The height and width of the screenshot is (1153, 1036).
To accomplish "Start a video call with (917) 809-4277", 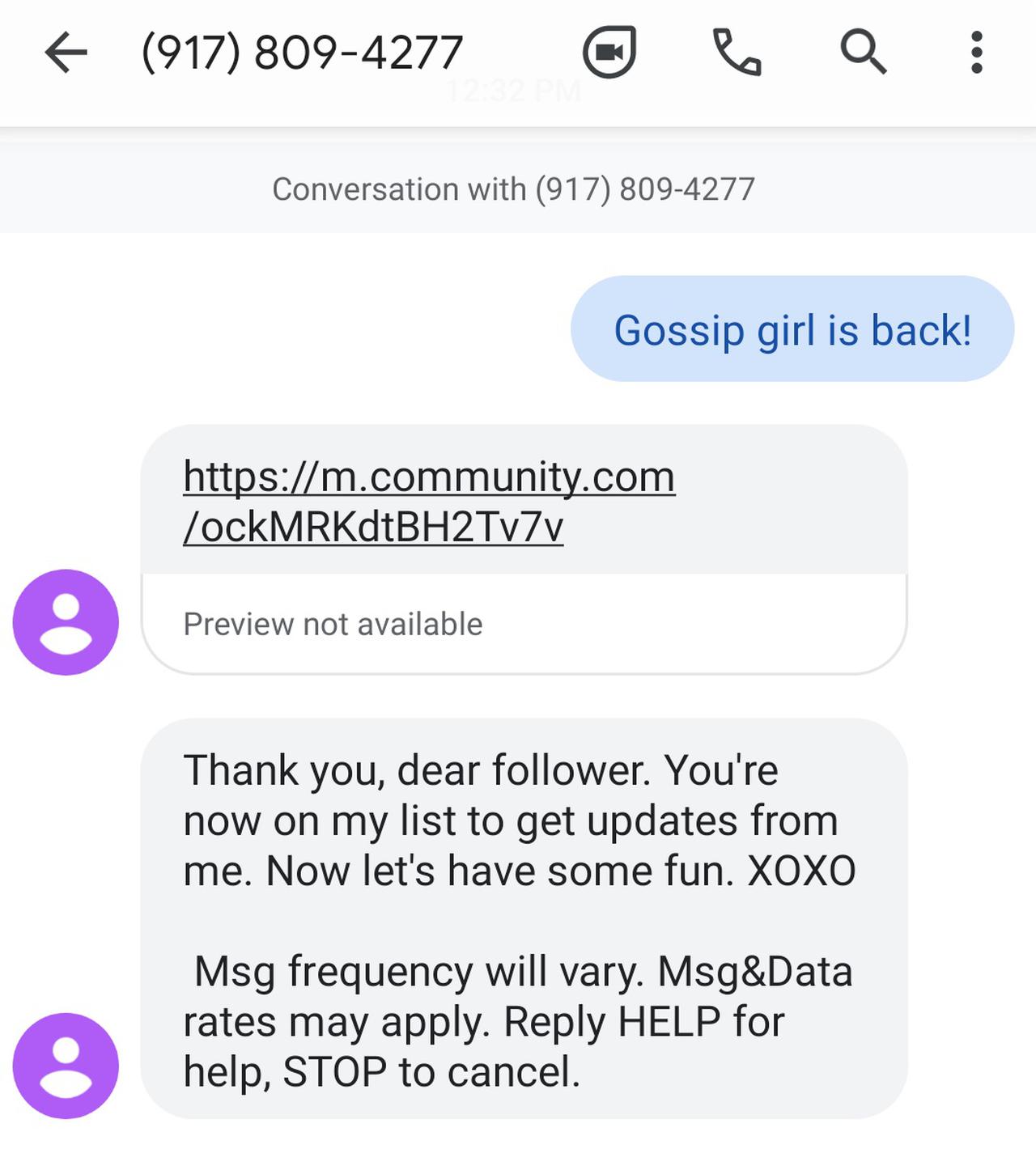I will tap(609, 53).
